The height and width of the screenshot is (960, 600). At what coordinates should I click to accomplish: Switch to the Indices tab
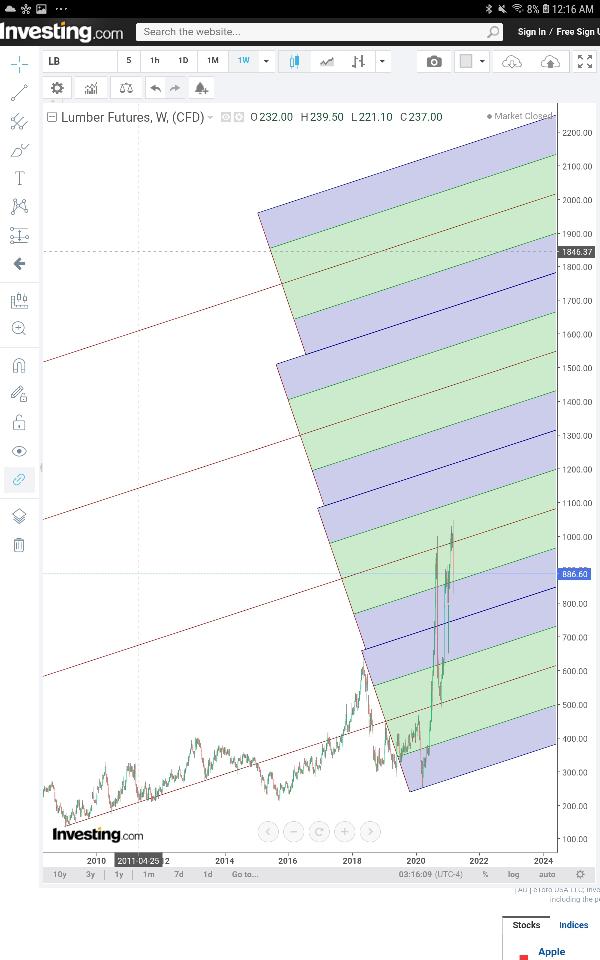(573, 925)
